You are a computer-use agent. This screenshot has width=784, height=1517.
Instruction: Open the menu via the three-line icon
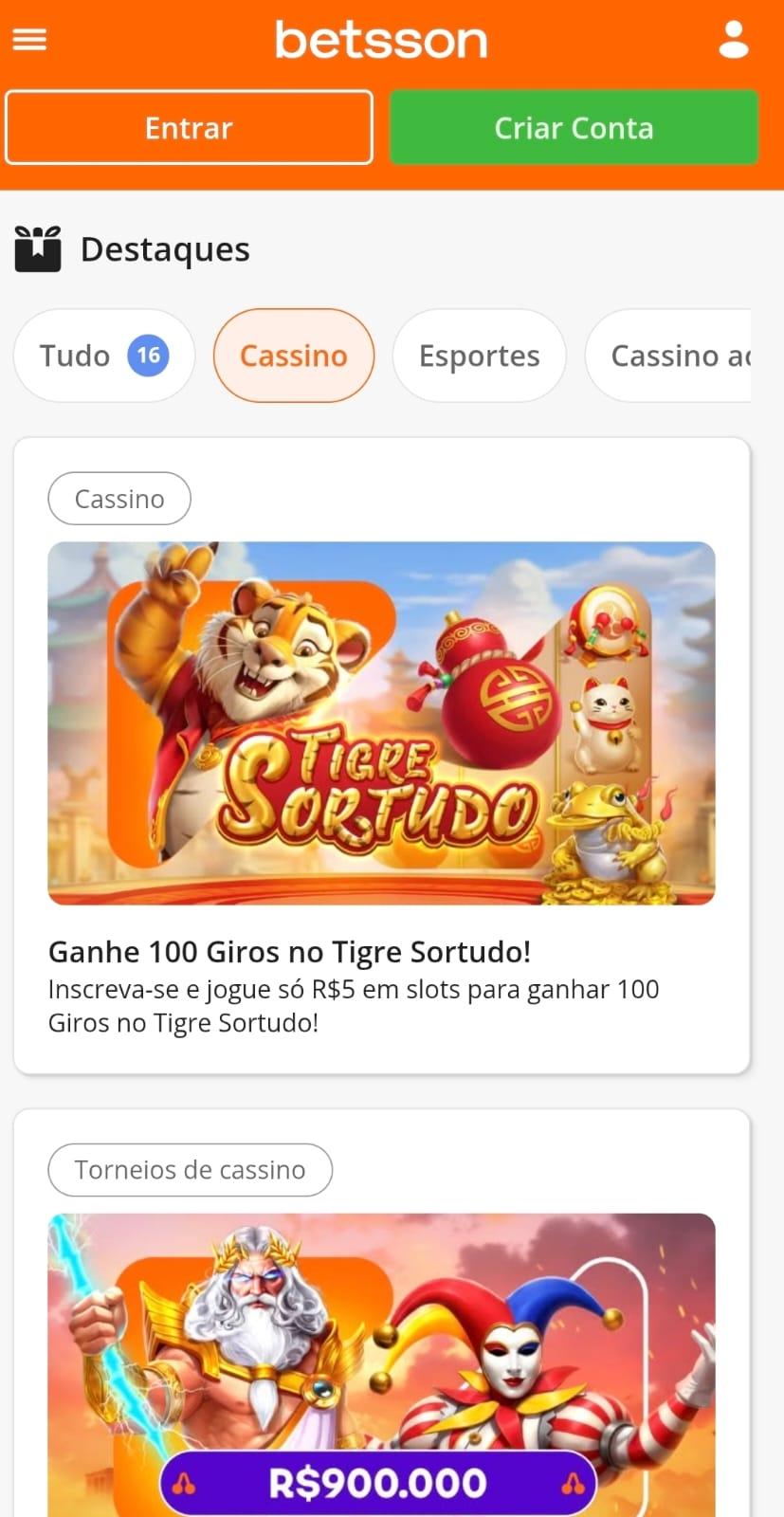pyautogui.click(x=29, y=40)
